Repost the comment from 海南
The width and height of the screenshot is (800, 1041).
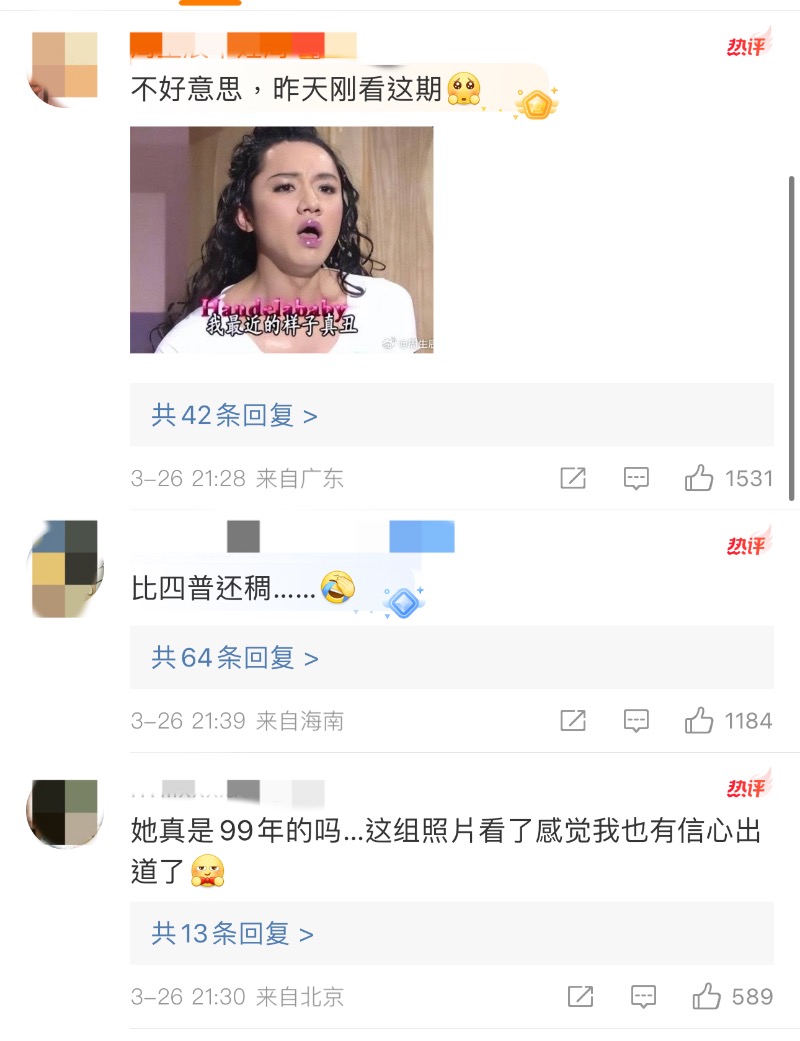(x=573, y=721)
